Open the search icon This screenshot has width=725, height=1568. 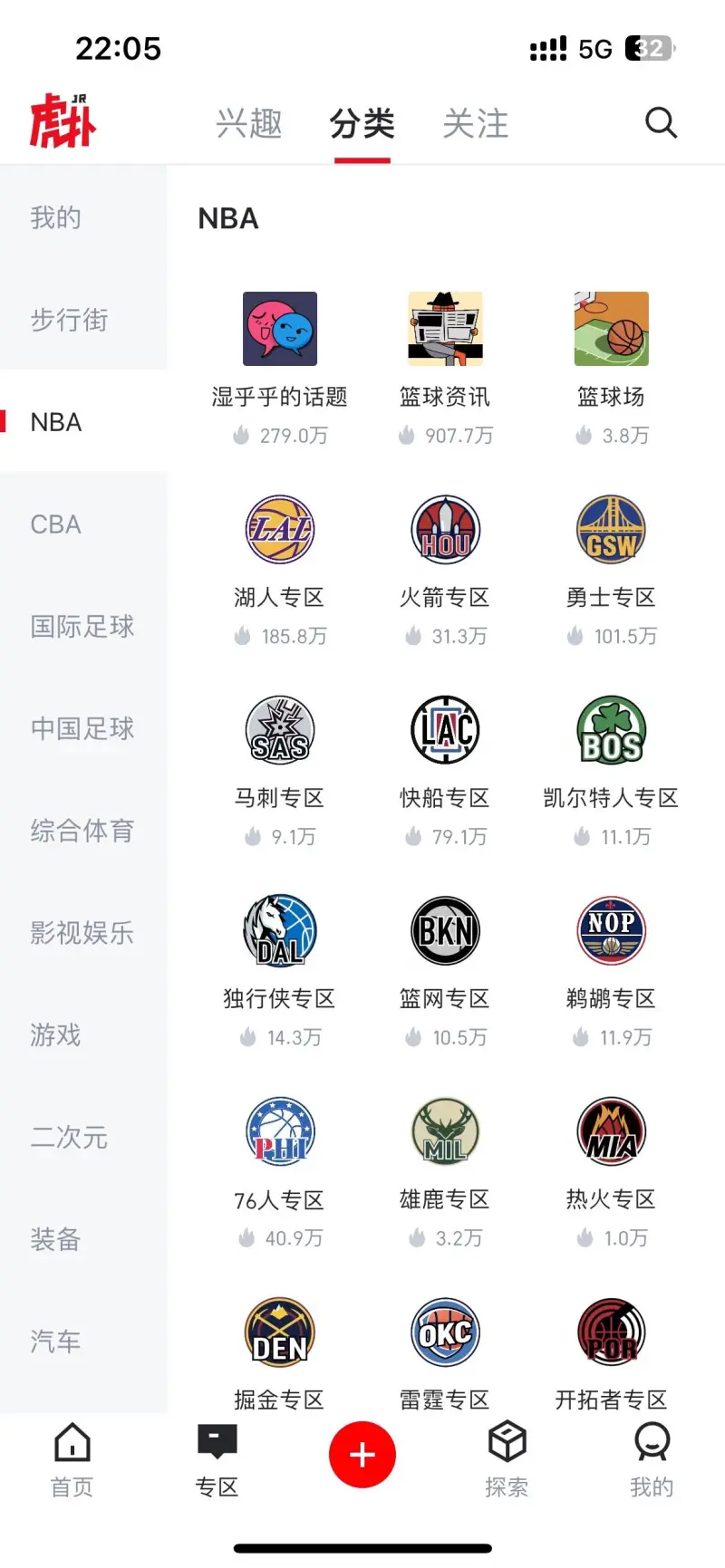coord(661,122)
